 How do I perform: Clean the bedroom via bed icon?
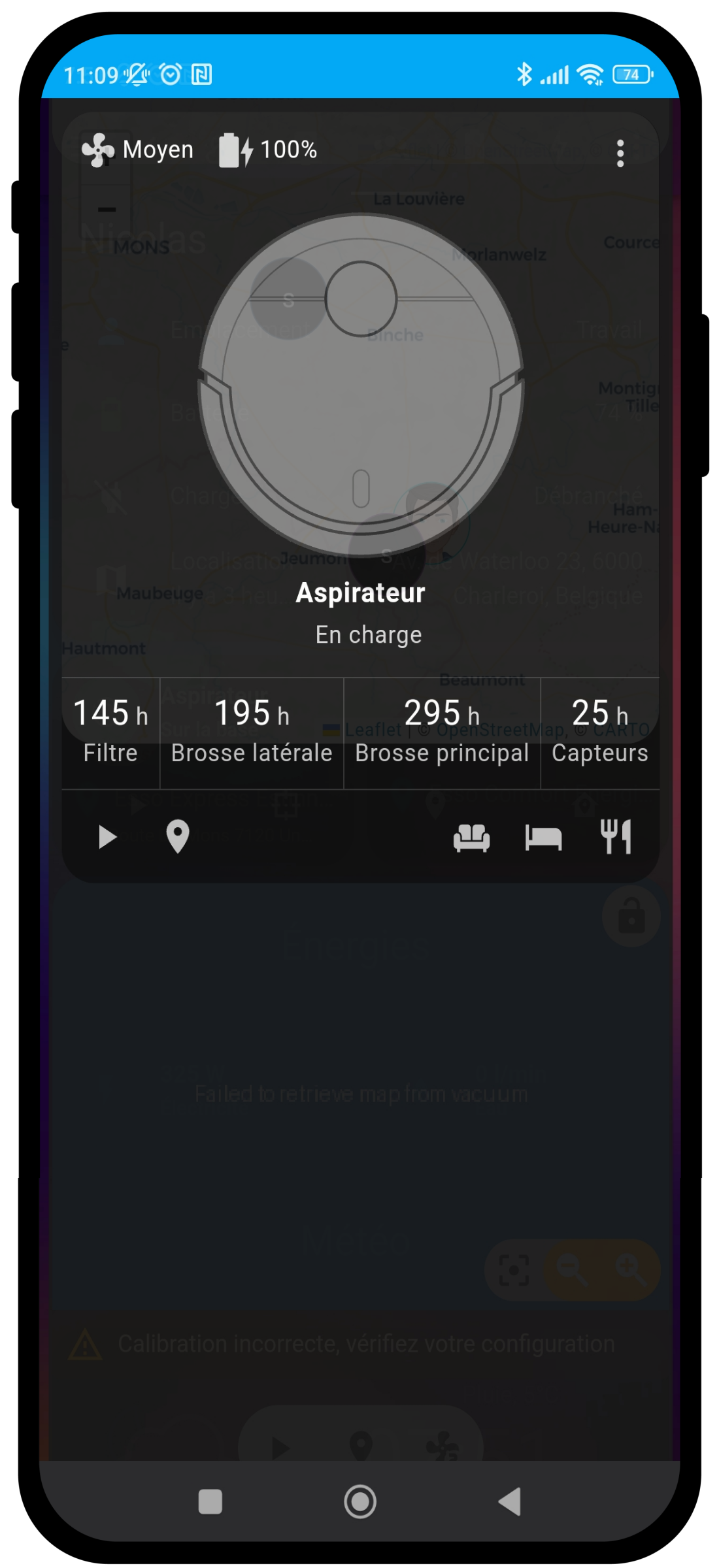pos(543,838)
